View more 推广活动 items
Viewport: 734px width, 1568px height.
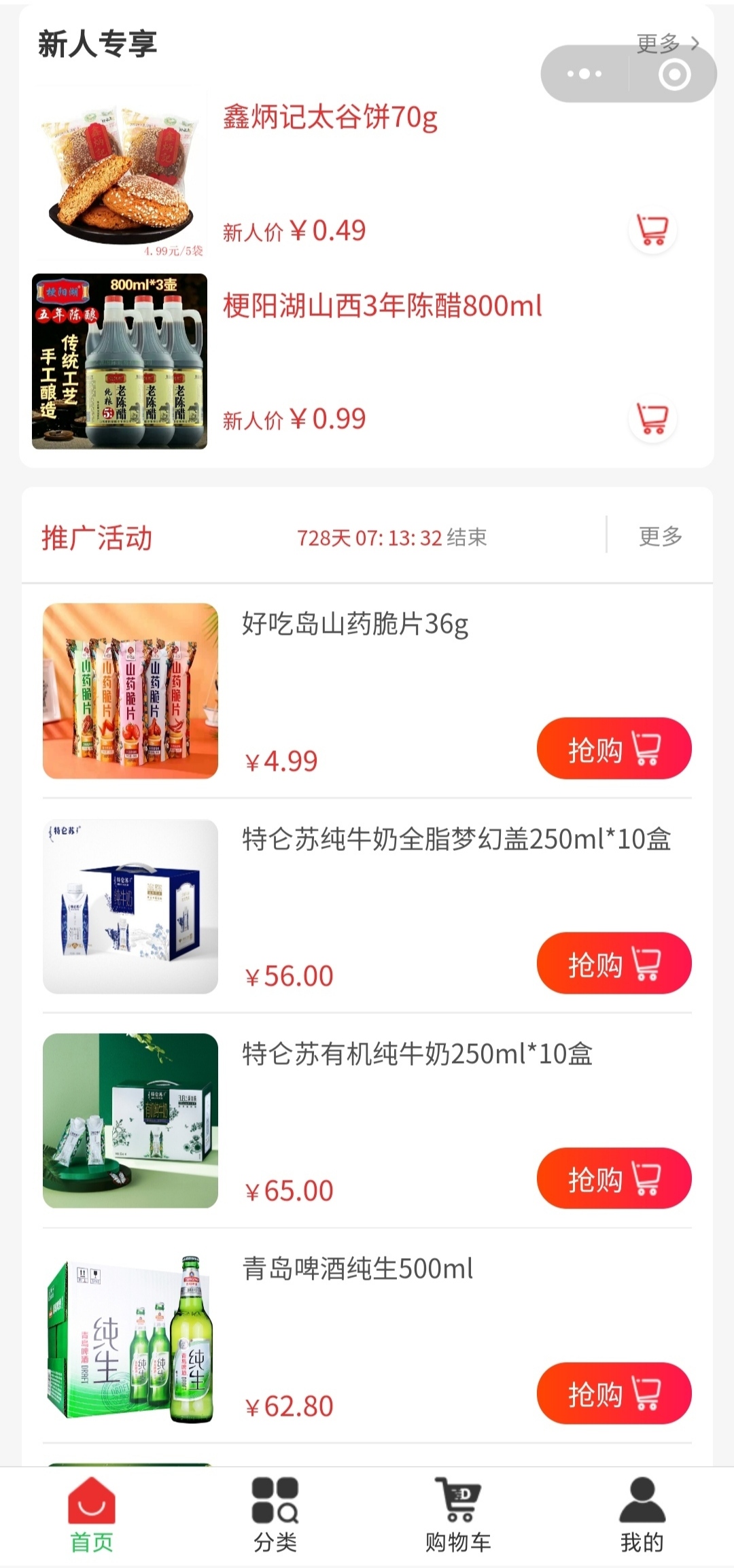(660, 536)
